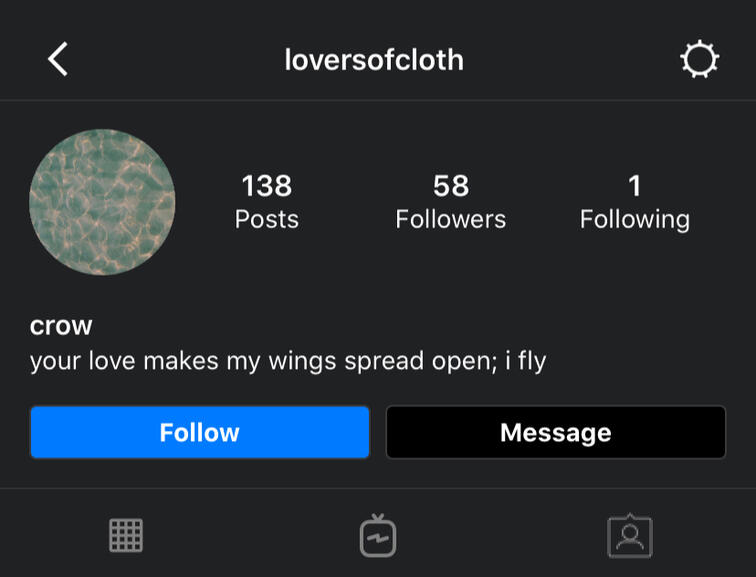756x577 pixels.
Task: Switch to the tagged photos tab
Action: (x=630, y=536)
